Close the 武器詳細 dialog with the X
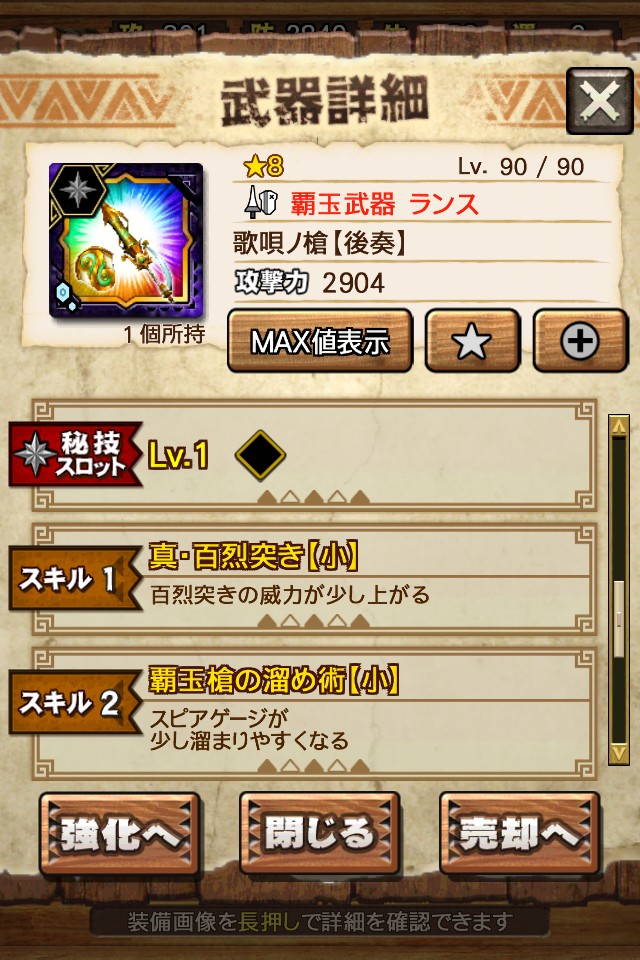The height and width of the screenshot is (960, 640). point(599,101)
